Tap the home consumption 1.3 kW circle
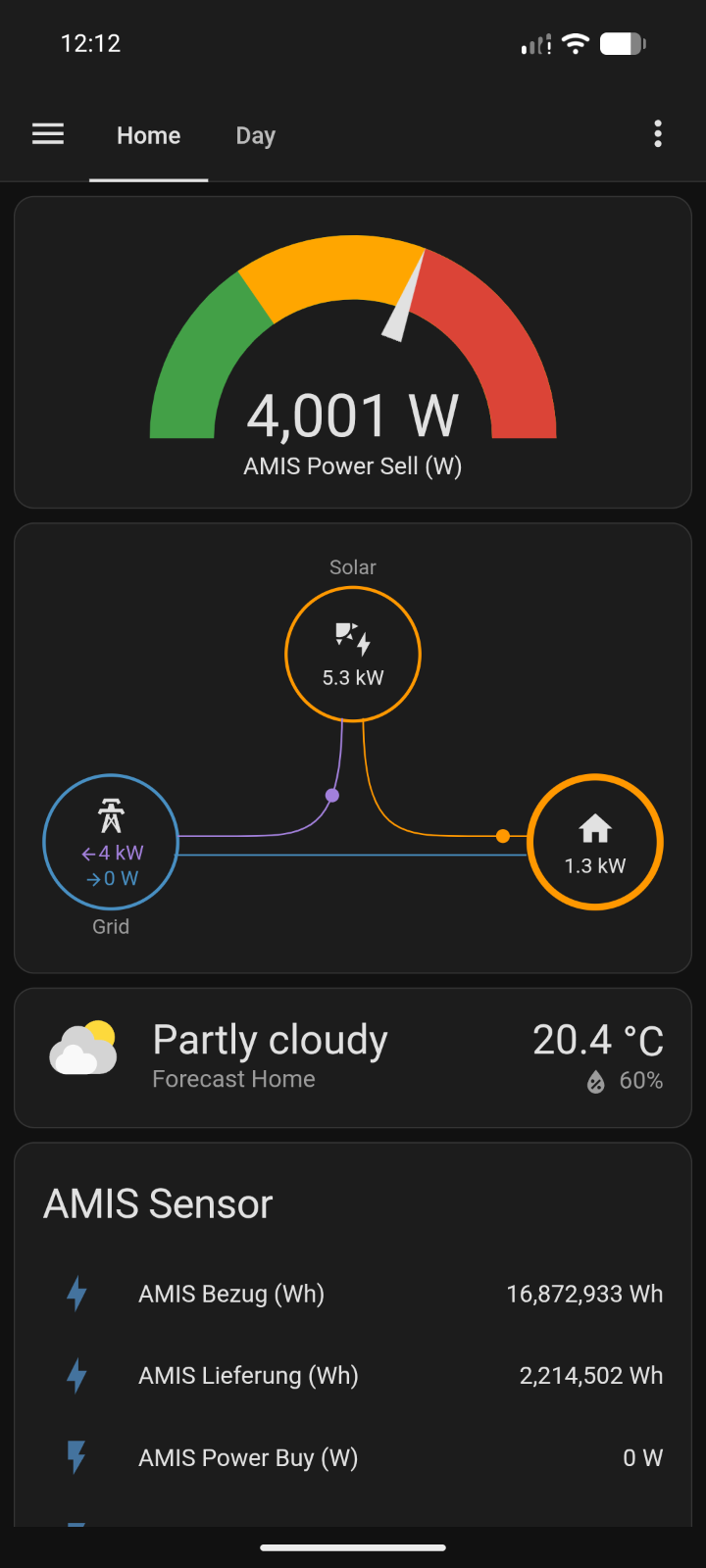Image resolution: width=706 pixels, height=1568 pixels. pyautogui.click(x=595, y=842)
